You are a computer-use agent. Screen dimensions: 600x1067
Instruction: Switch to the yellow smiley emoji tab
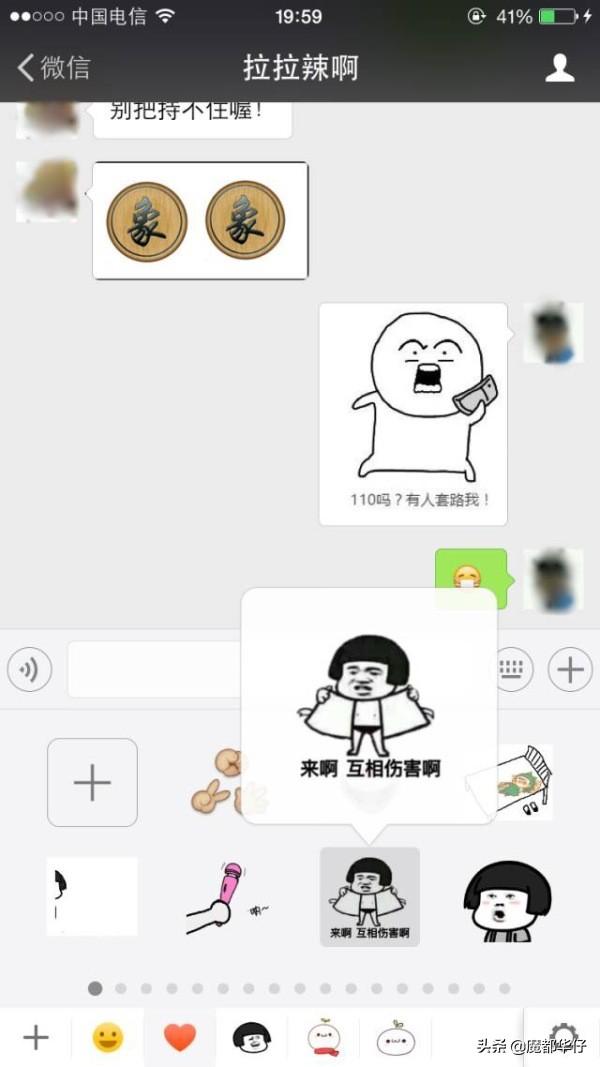point(107,1038)
